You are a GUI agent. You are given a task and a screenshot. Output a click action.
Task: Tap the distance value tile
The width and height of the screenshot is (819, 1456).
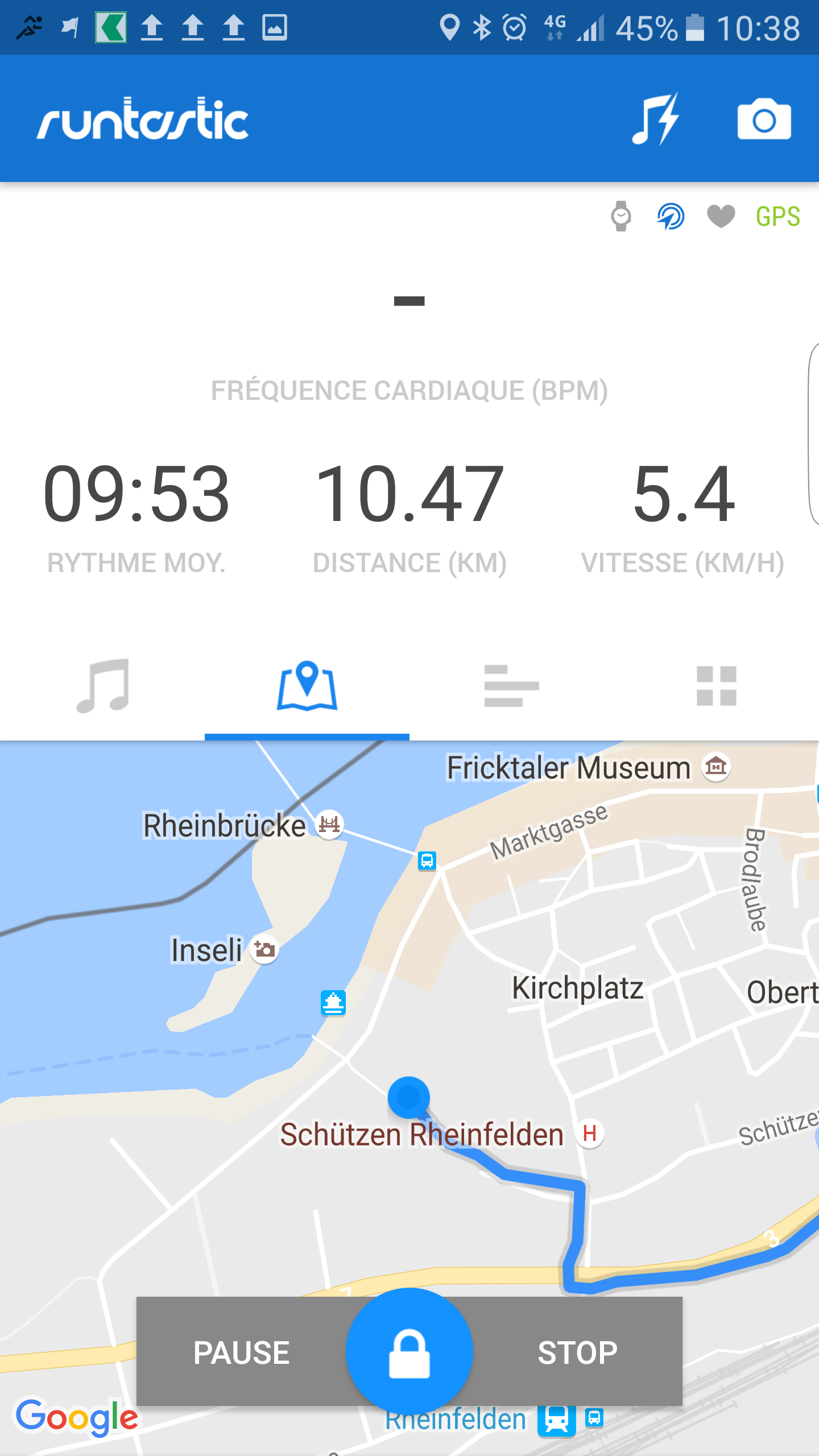click(x=409, y=516)
